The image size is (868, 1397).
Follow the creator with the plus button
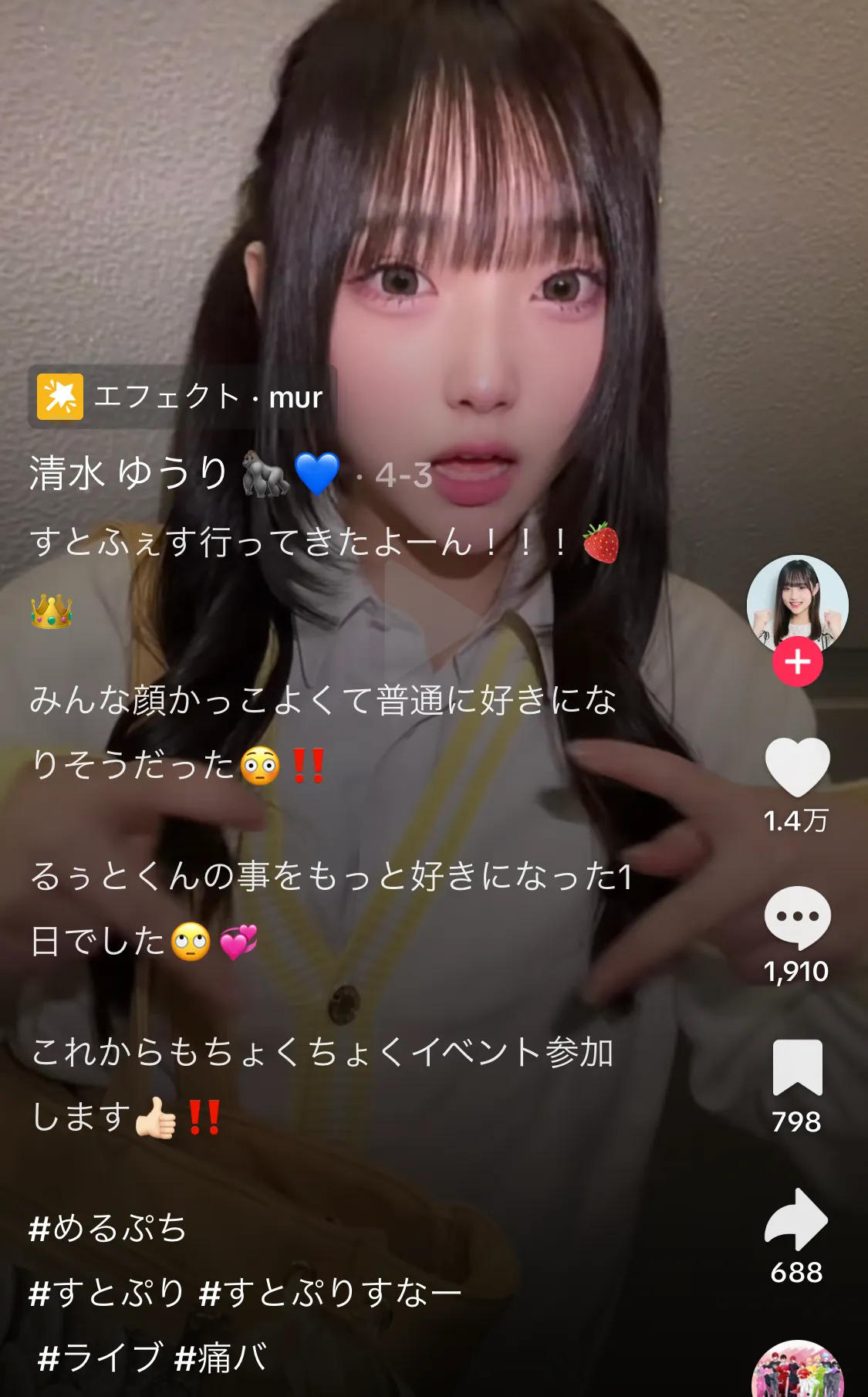pyautogui.click(x=797, y=662)
